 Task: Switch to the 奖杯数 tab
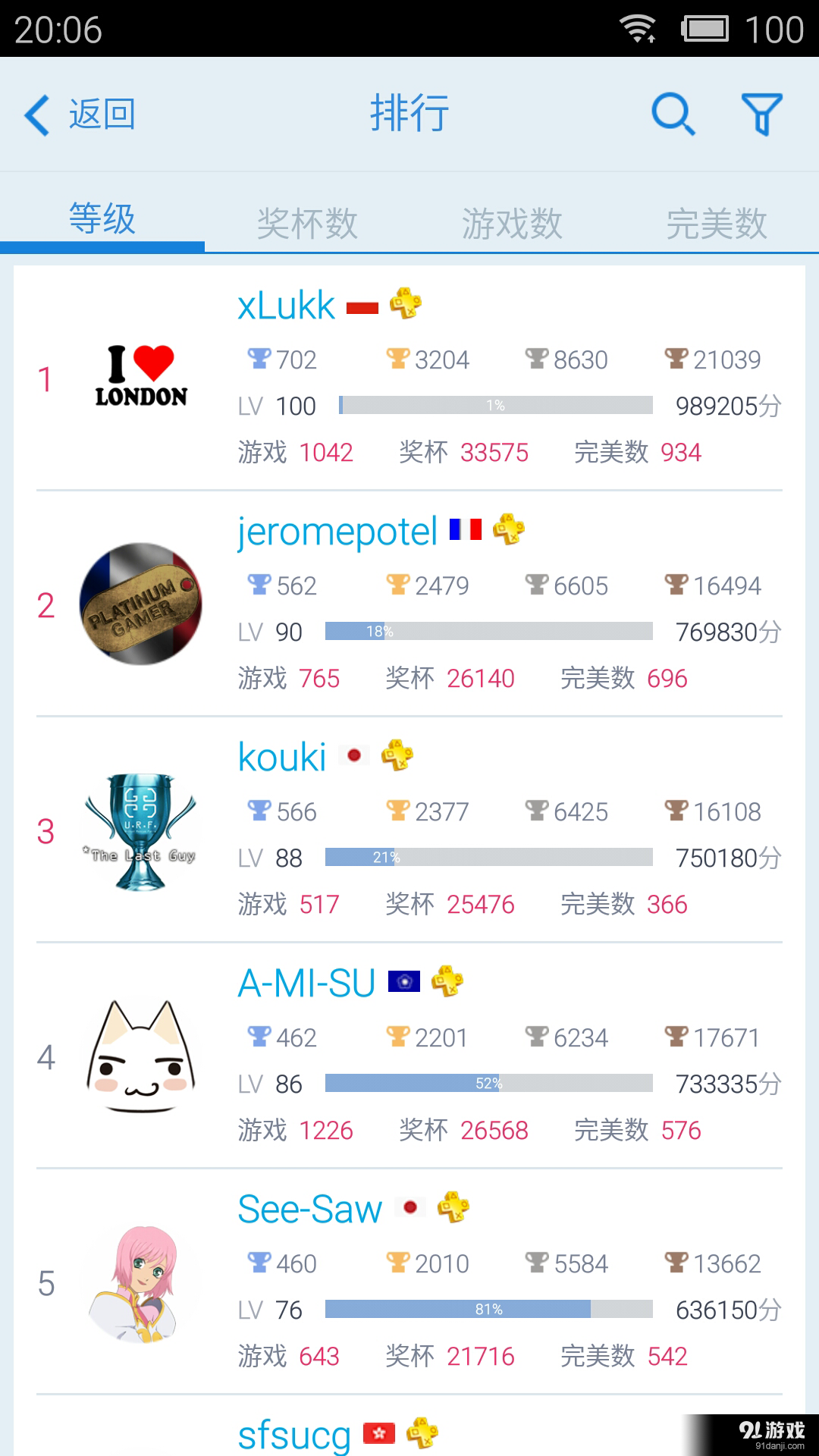pyautogui.click(x=307, y=222)
